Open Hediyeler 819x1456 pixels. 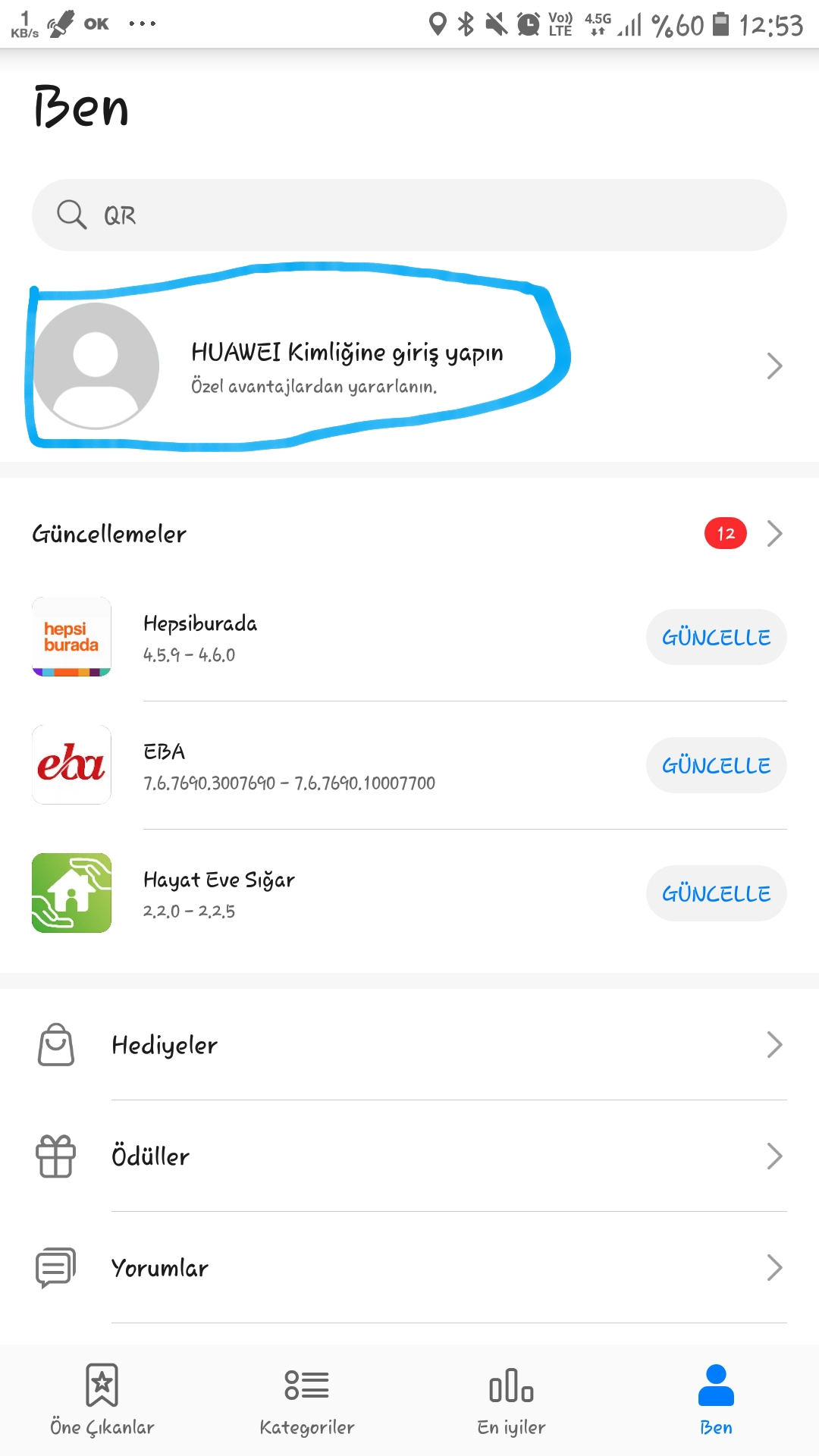(409, 1045)
